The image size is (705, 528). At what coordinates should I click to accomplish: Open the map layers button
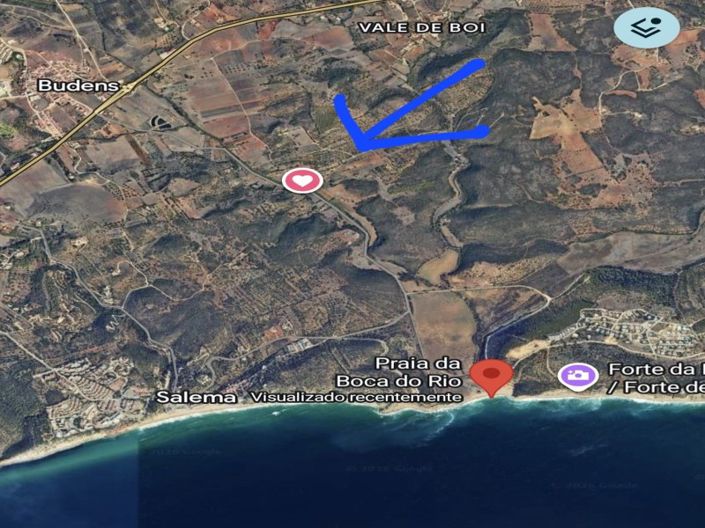pyautogui.click(x=646, y=27)
